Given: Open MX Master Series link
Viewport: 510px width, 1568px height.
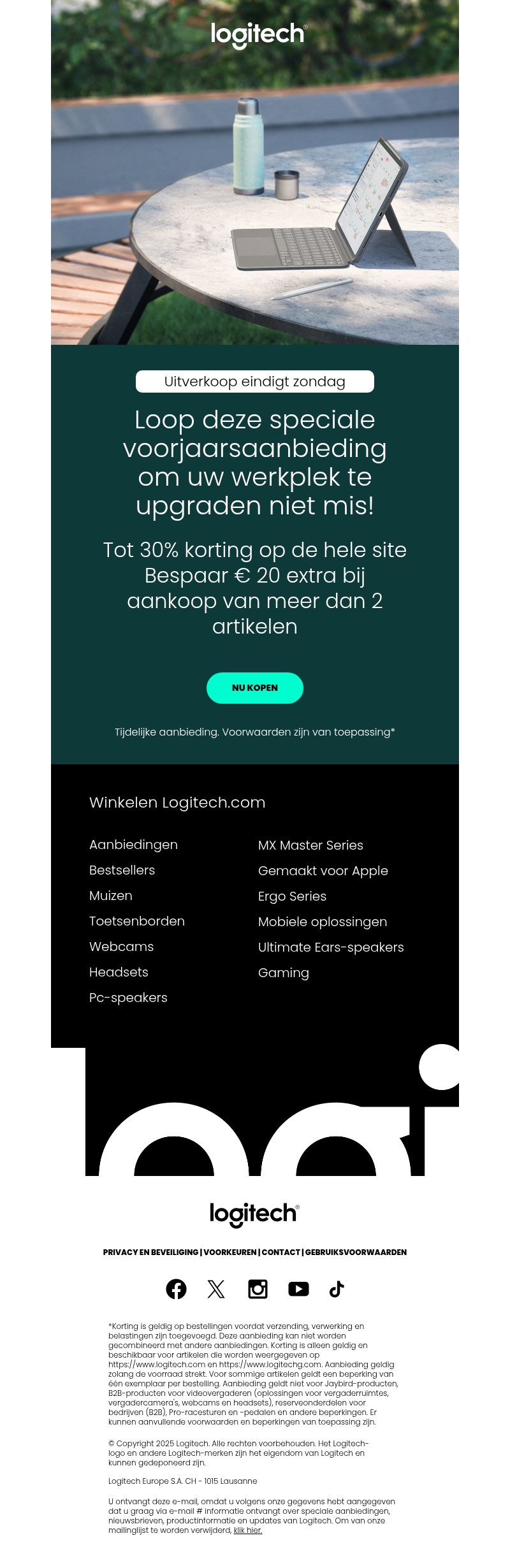Looking at the screenshot, I should click(310, 845).
